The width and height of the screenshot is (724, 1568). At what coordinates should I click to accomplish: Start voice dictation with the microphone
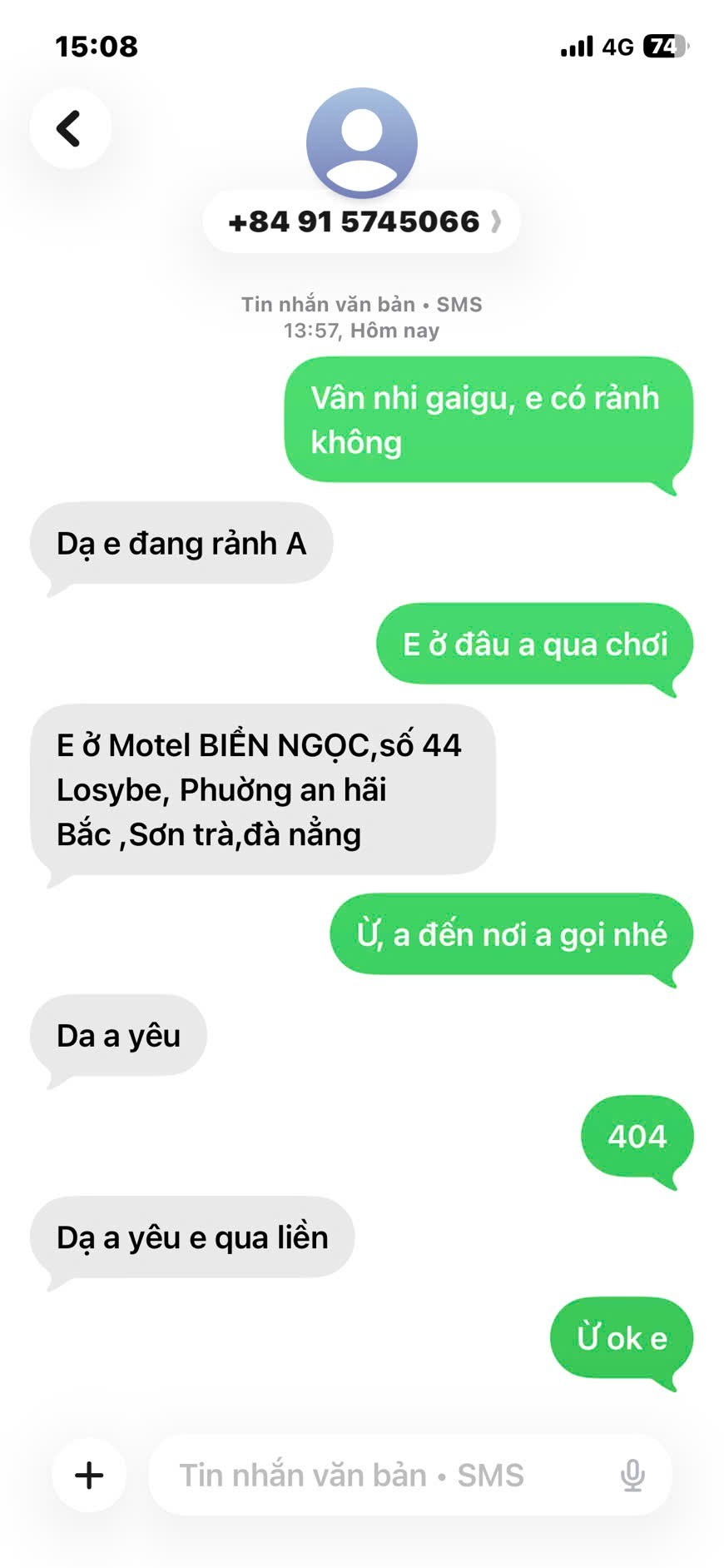point(632,1475)
